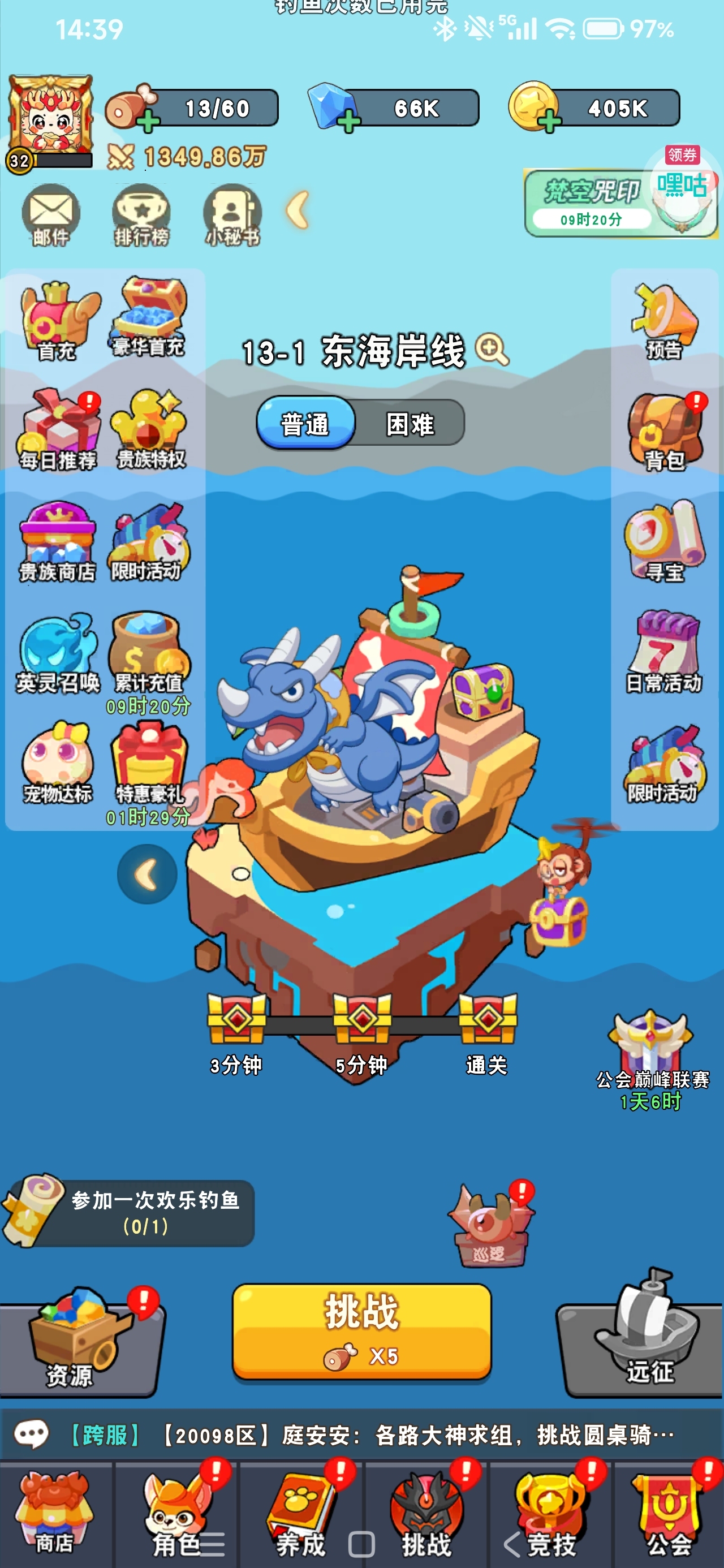
Task: Add more blue diamonds
Action: point(348,121)
